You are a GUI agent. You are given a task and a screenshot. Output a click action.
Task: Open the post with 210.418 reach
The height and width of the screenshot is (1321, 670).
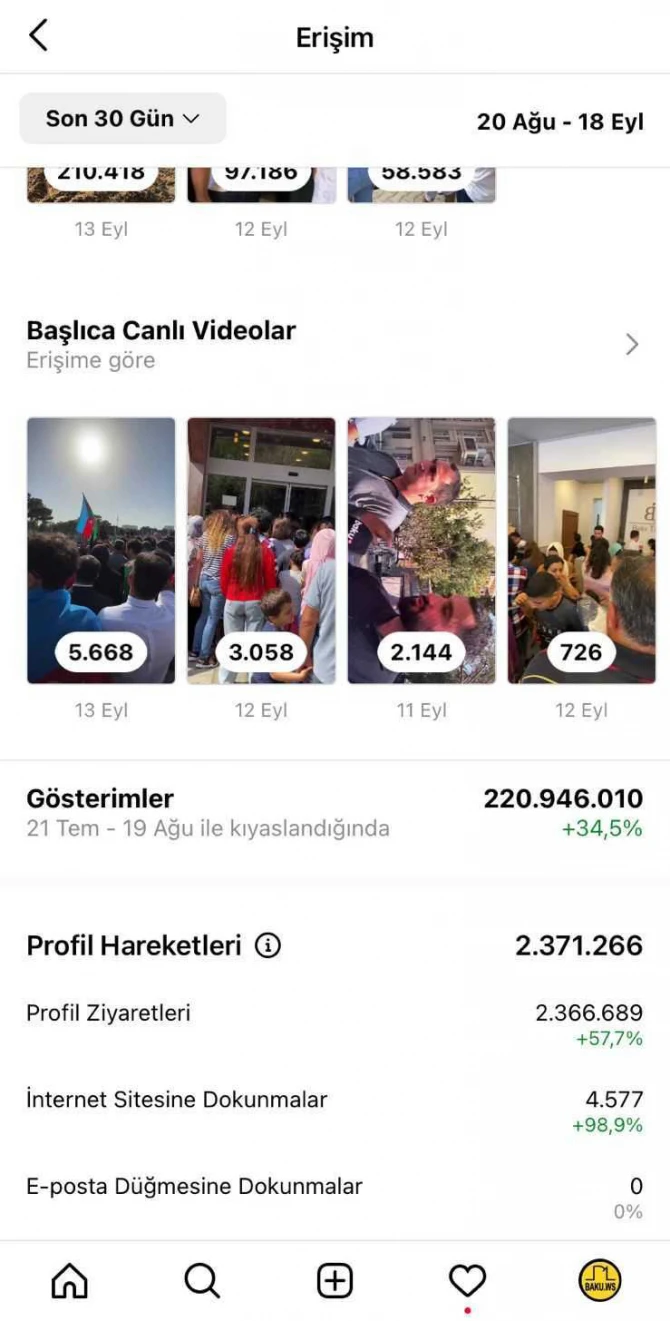101,185
